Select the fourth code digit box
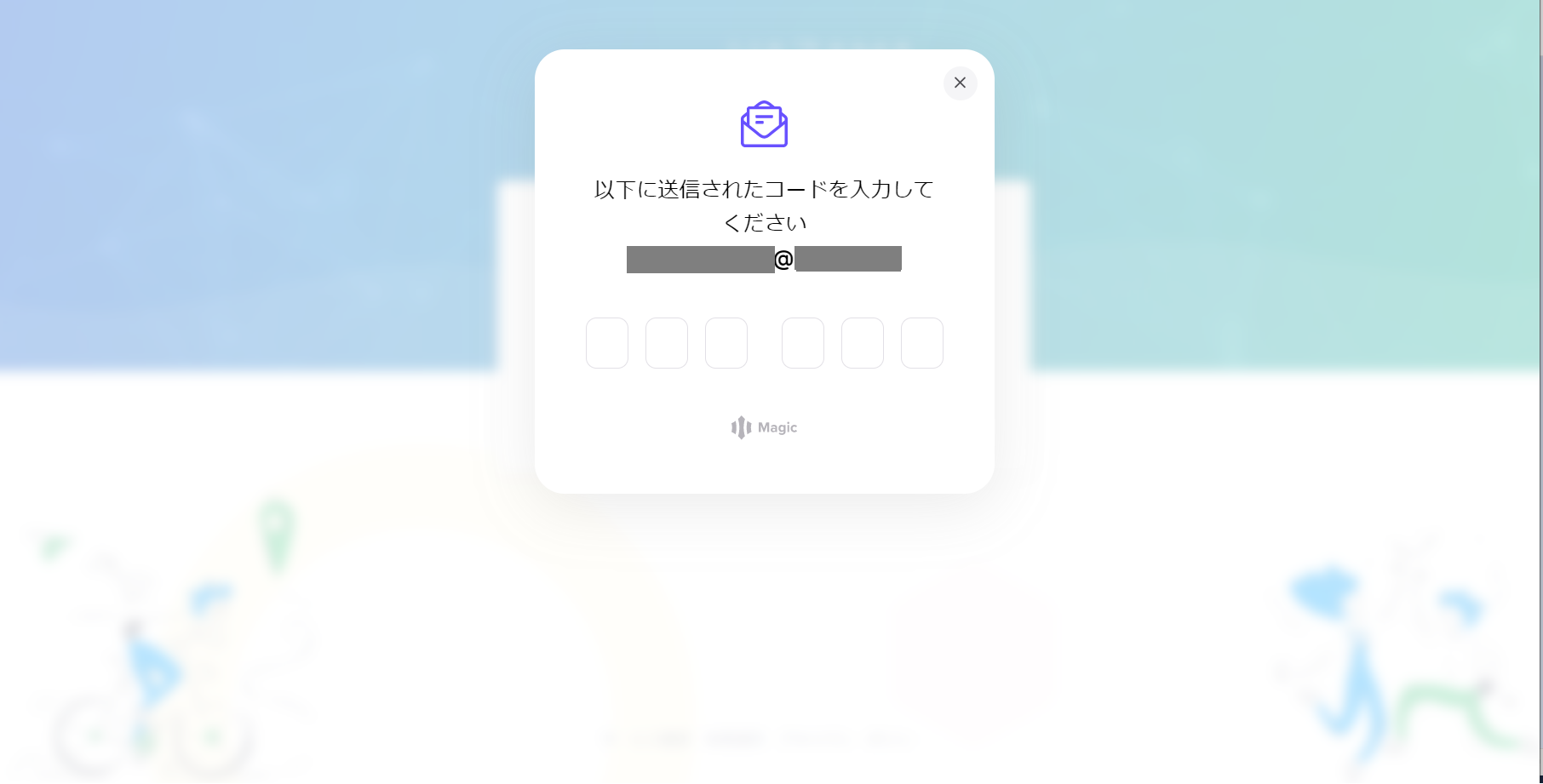Viewport: 1543px width, 784px height. tap(803, 343)
